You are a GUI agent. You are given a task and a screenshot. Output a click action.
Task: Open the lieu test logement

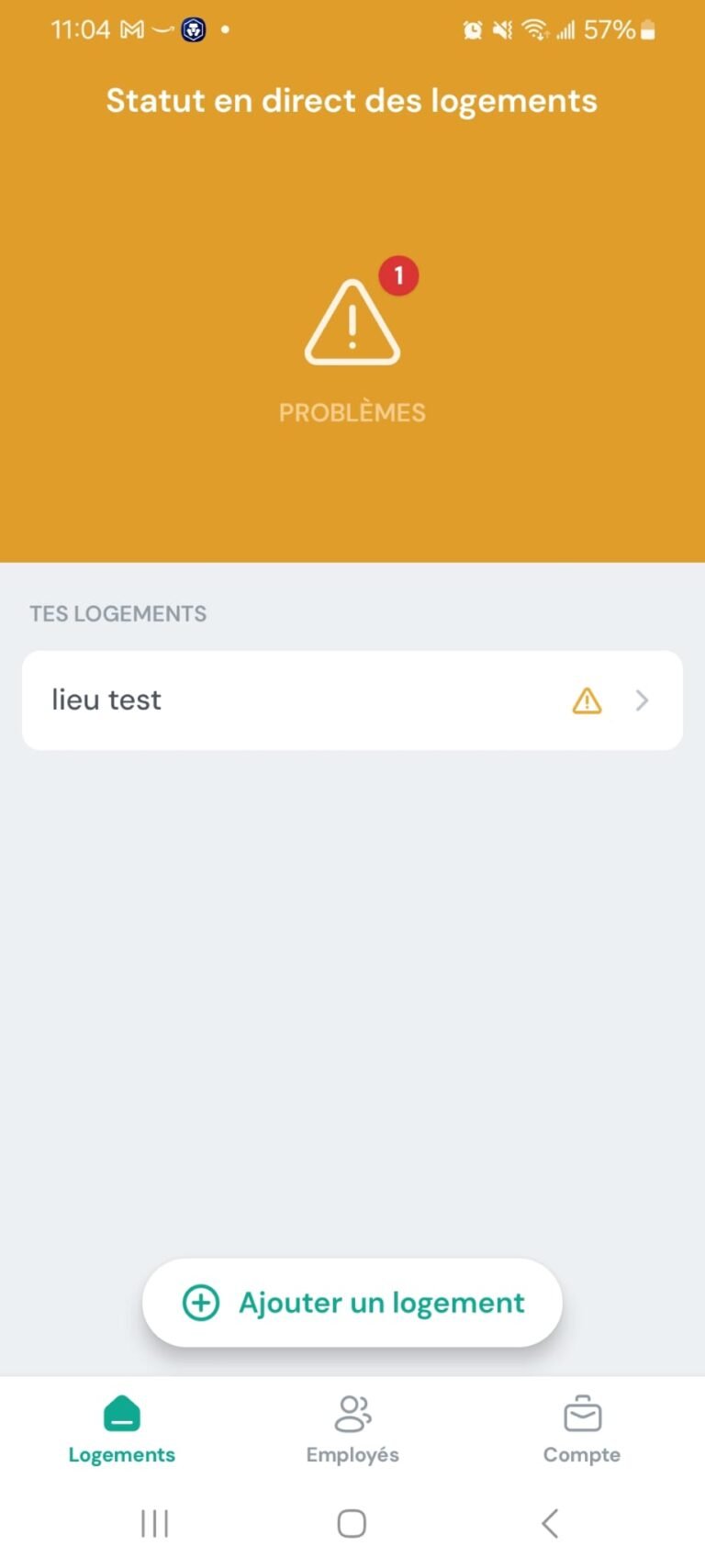pos(352,700)
